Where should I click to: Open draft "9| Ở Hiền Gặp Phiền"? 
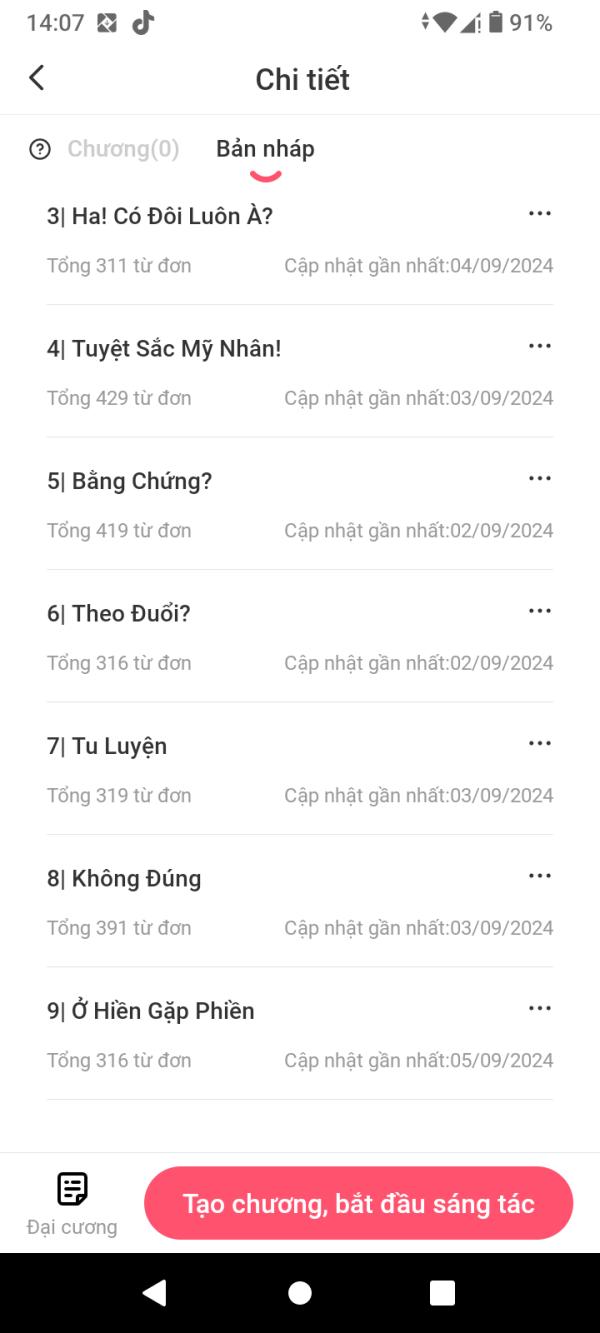(151, 1011)
